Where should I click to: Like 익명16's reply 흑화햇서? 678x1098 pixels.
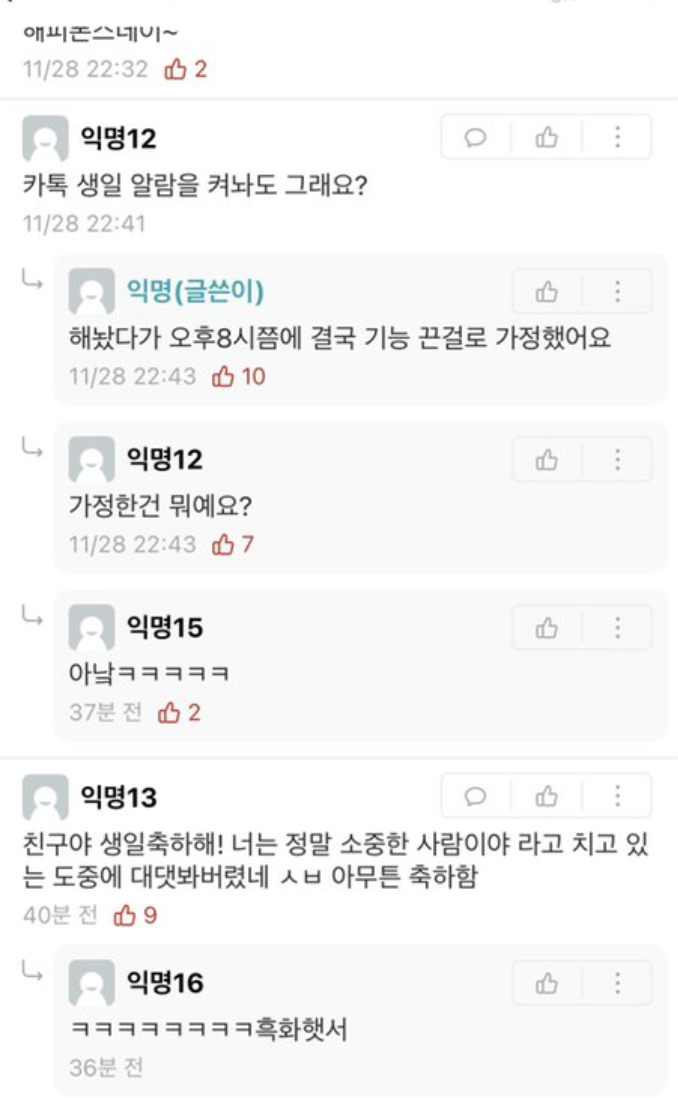click(547, 984)
